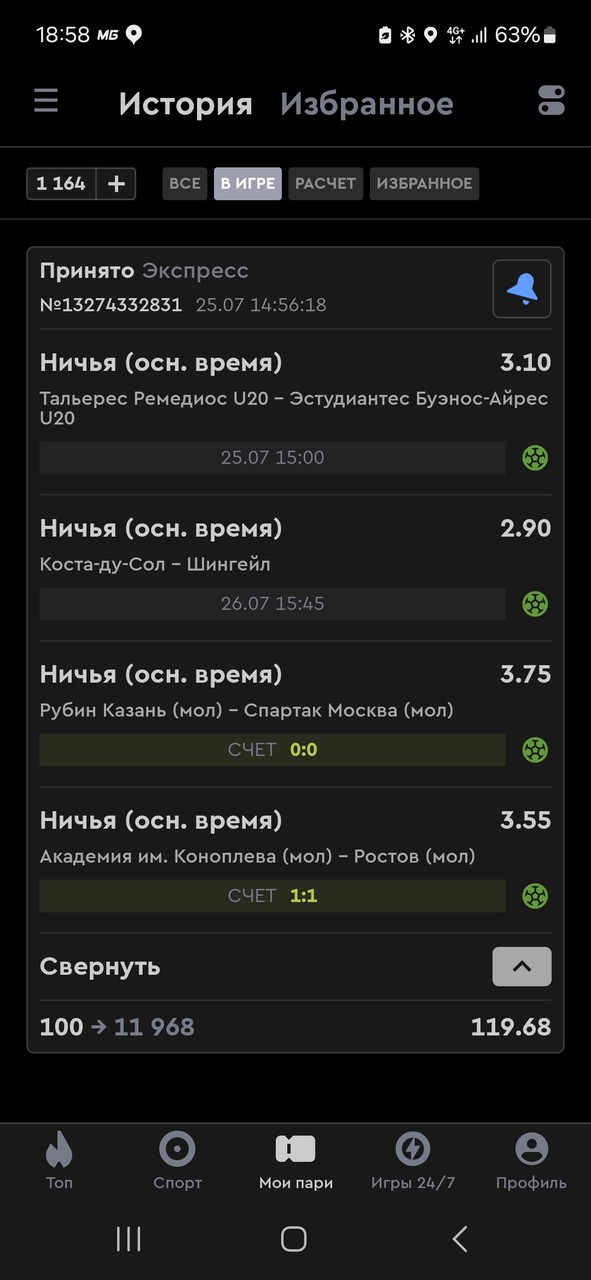Select the В ИГРЕ filter chip
This screenshot has width=591, height=1280.
(x=248, y=184)
